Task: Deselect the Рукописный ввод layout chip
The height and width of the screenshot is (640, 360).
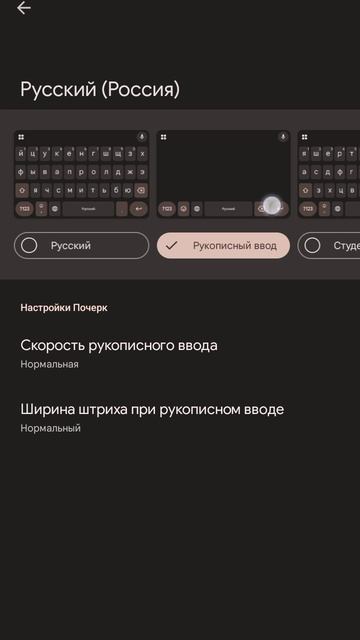Action: [x=223, y=246]
